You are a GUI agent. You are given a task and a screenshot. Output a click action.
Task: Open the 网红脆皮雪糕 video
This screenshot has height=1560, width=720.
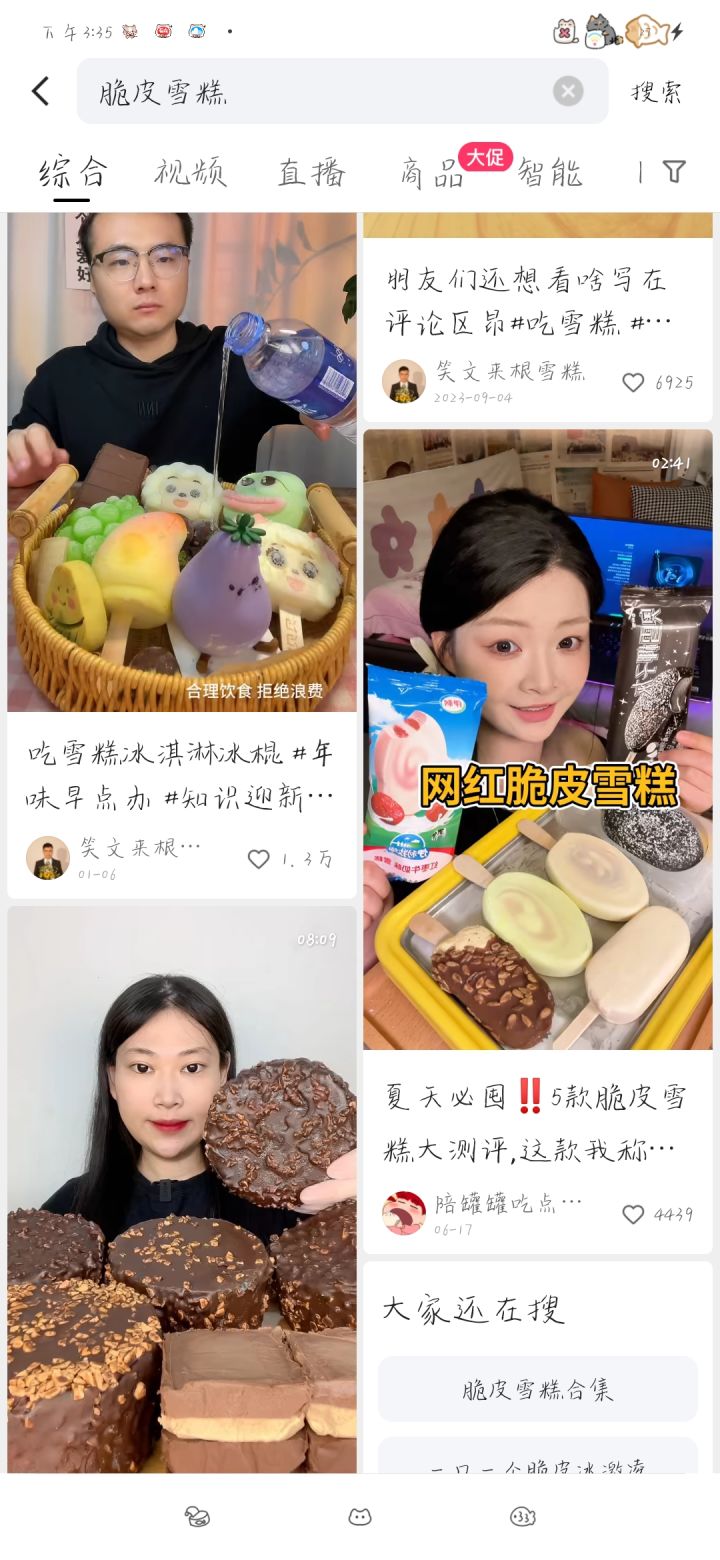click(x=538, y=739)
